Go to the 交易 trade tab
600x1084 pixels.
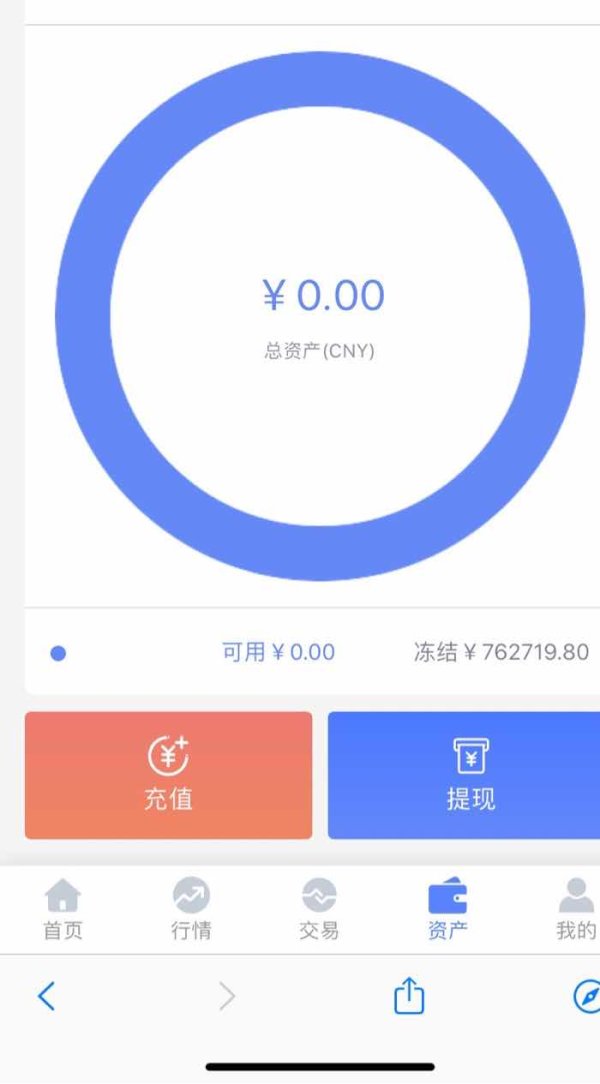click(x=319, y=908)
